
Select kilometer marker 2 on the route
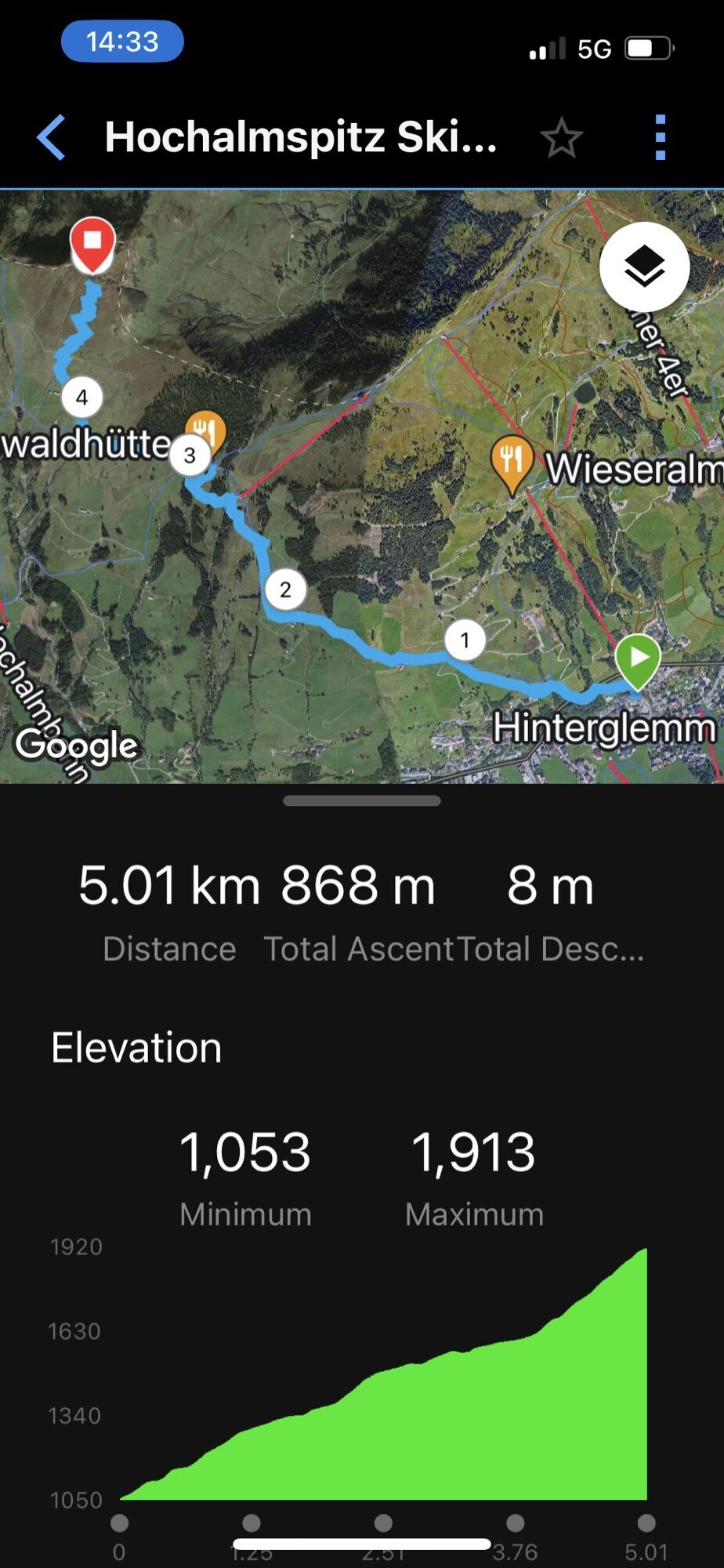tap(285, 590)
